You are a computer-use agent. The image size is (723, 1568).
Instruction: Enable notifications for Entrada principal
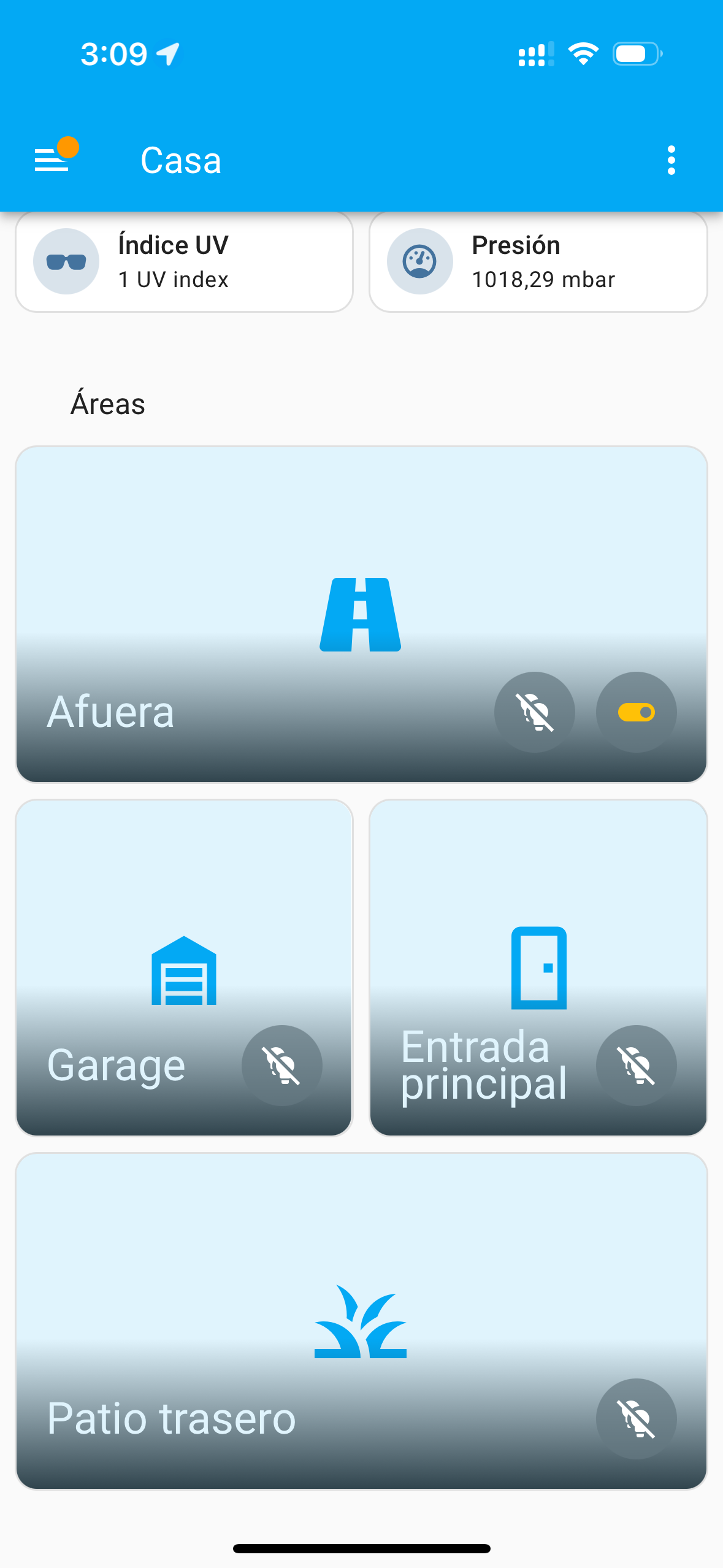(636, 1066)
